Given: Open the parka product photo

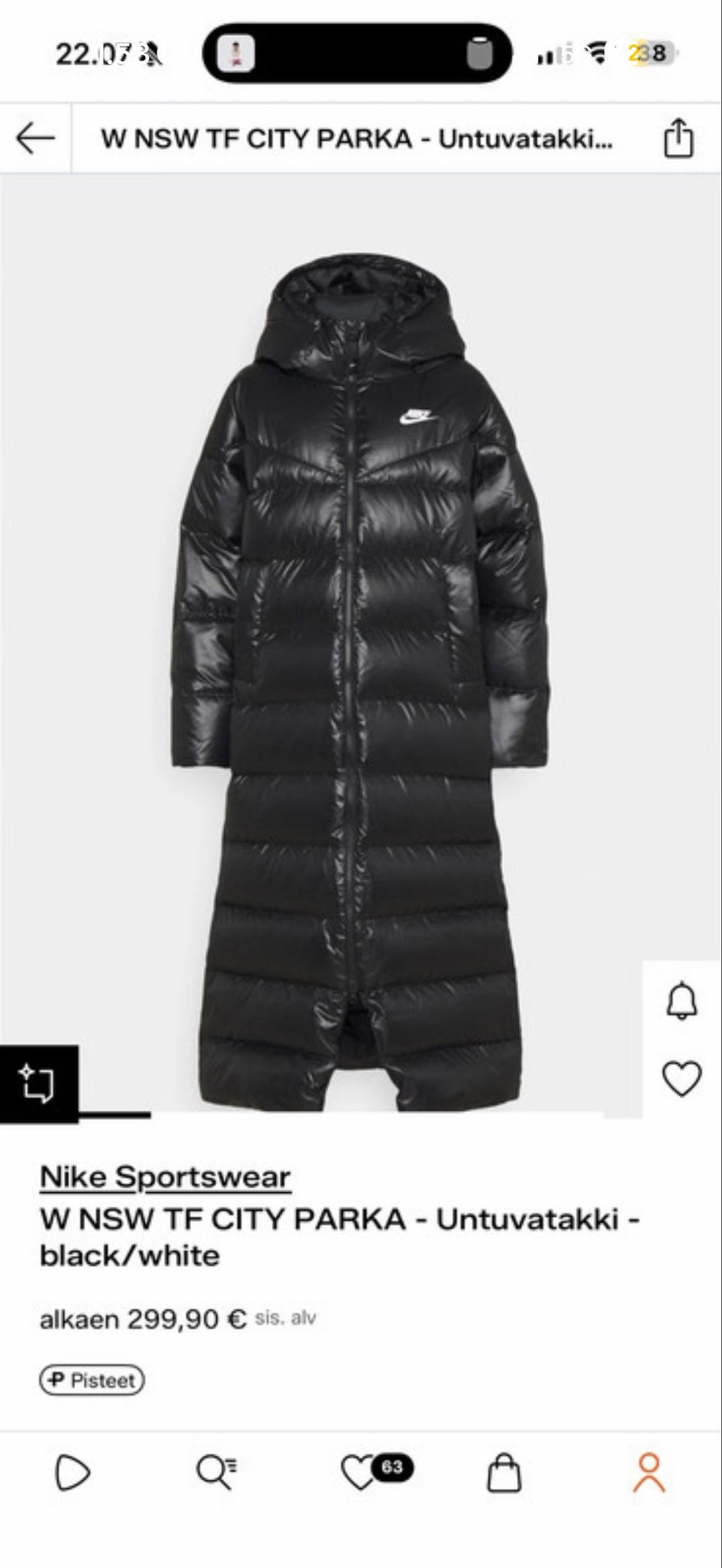Looking at the screenshot, I should (361, 677).
